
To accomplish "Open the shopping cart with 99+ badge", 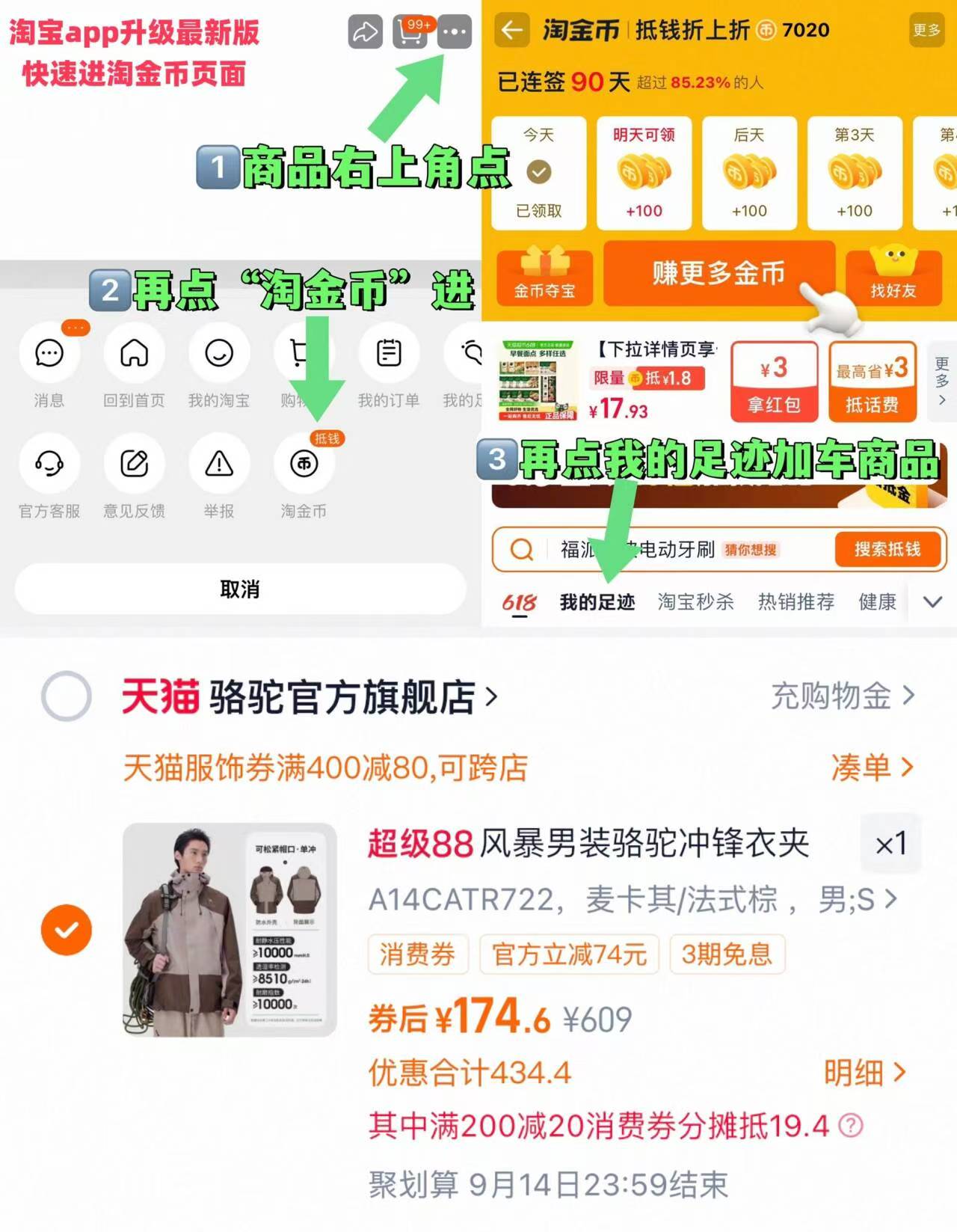I will tap(408, 33).
